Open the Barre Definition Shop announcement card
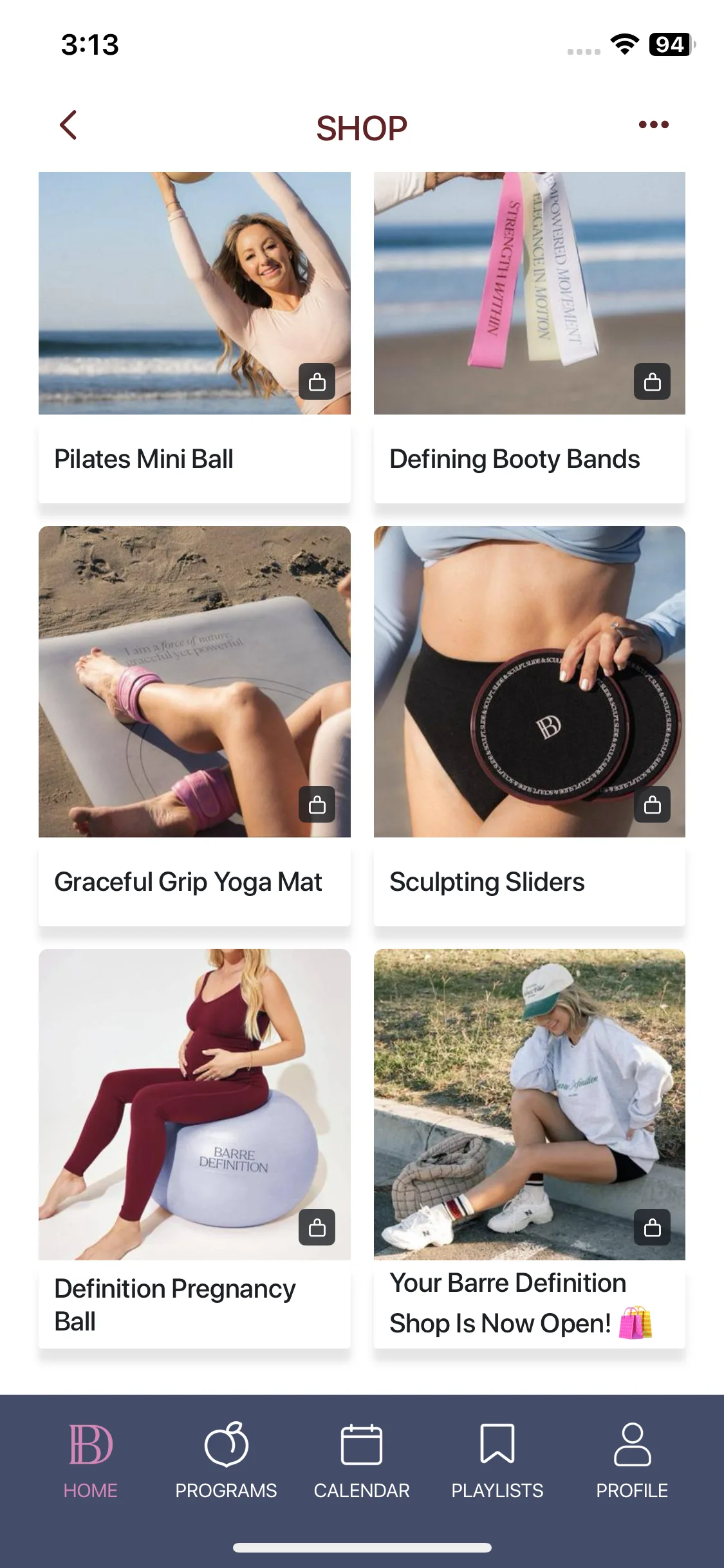 coord(530,1148)
